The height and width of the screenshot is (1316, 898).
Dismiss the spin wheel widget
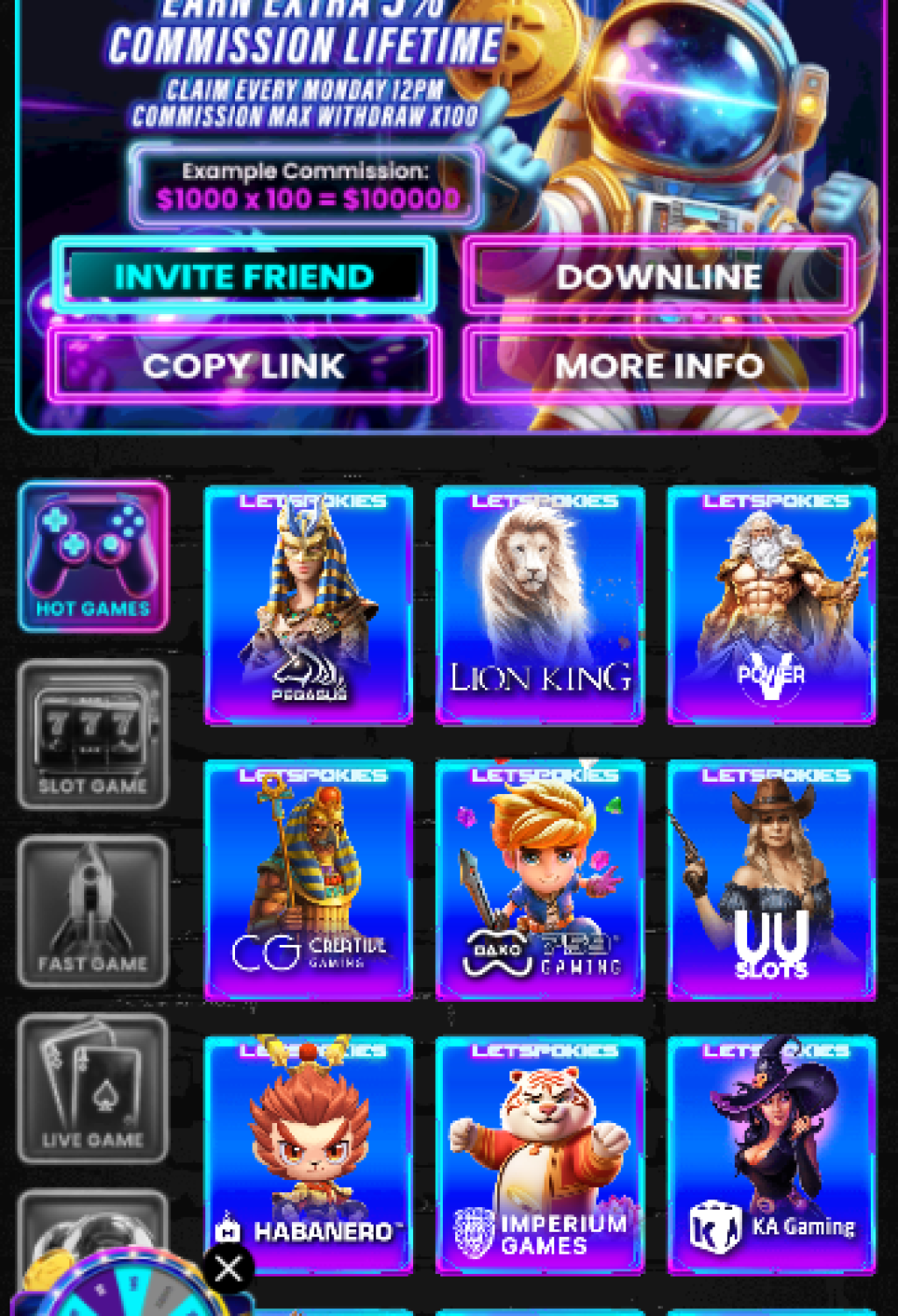pyautogui.click(x=229, y=1268)
